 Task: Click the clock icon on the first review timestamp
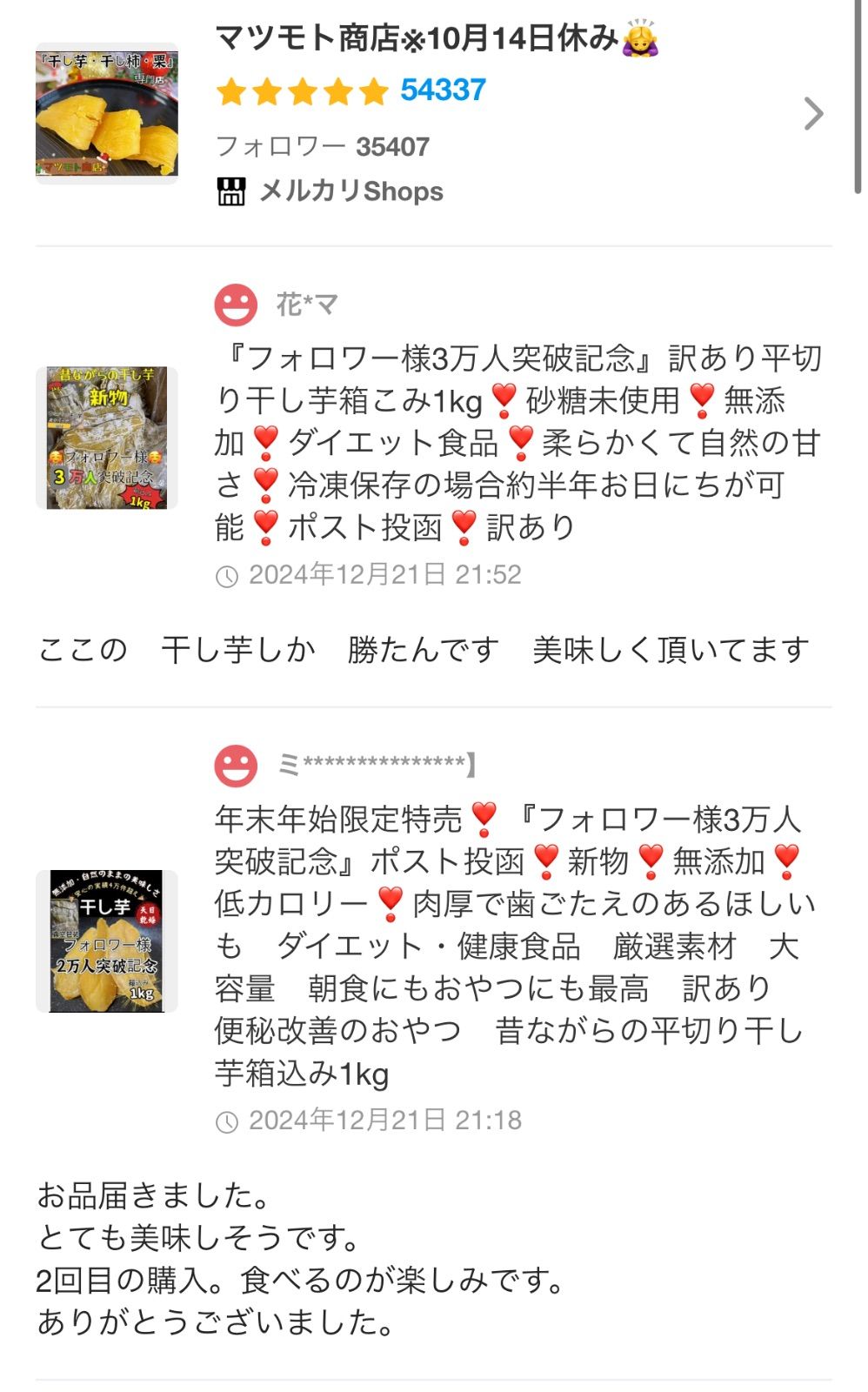[x=227, y=574]
